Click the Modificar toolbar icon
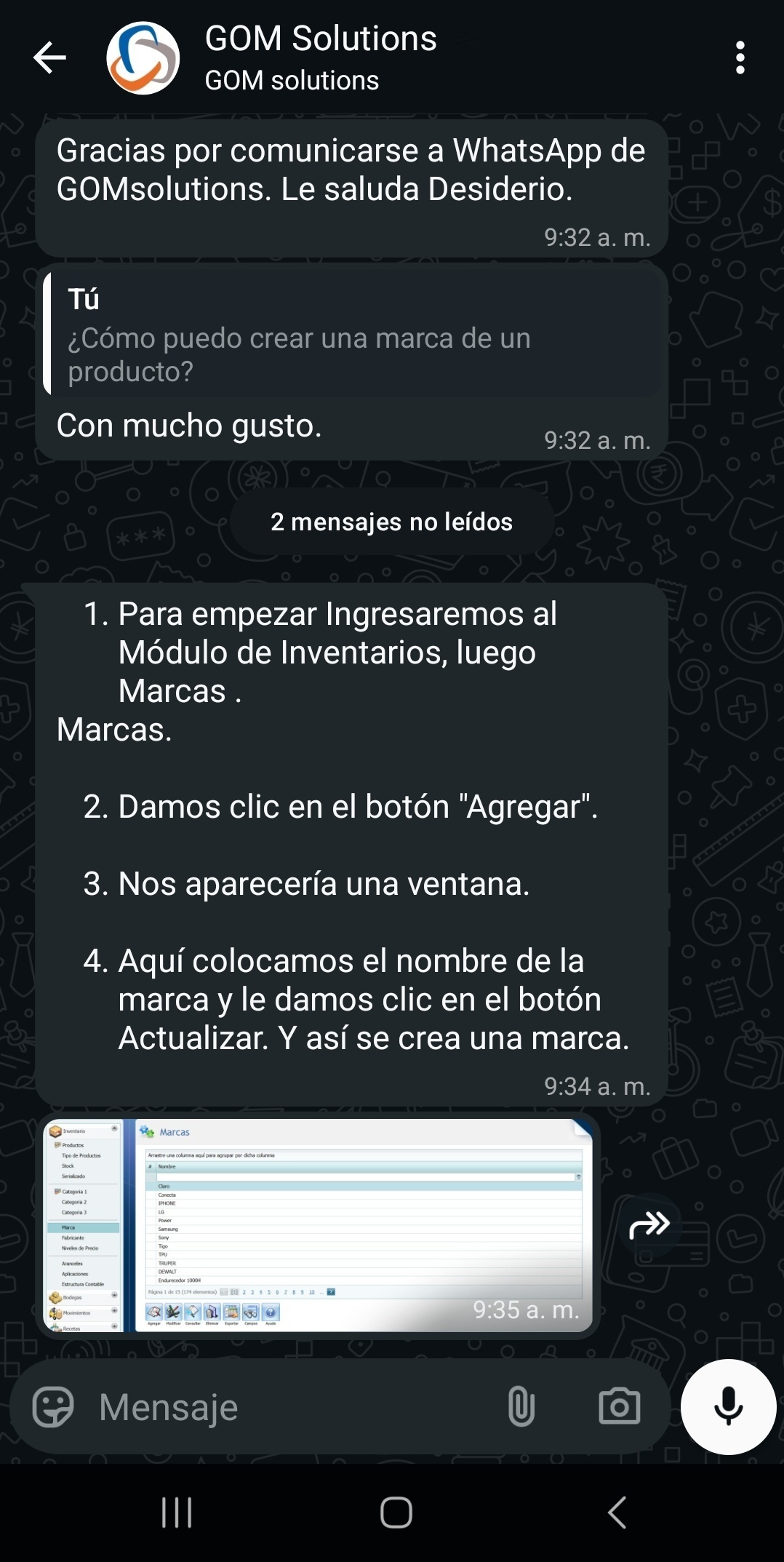The height and width of the screenshot is (1562, 784). [172, 1310]
